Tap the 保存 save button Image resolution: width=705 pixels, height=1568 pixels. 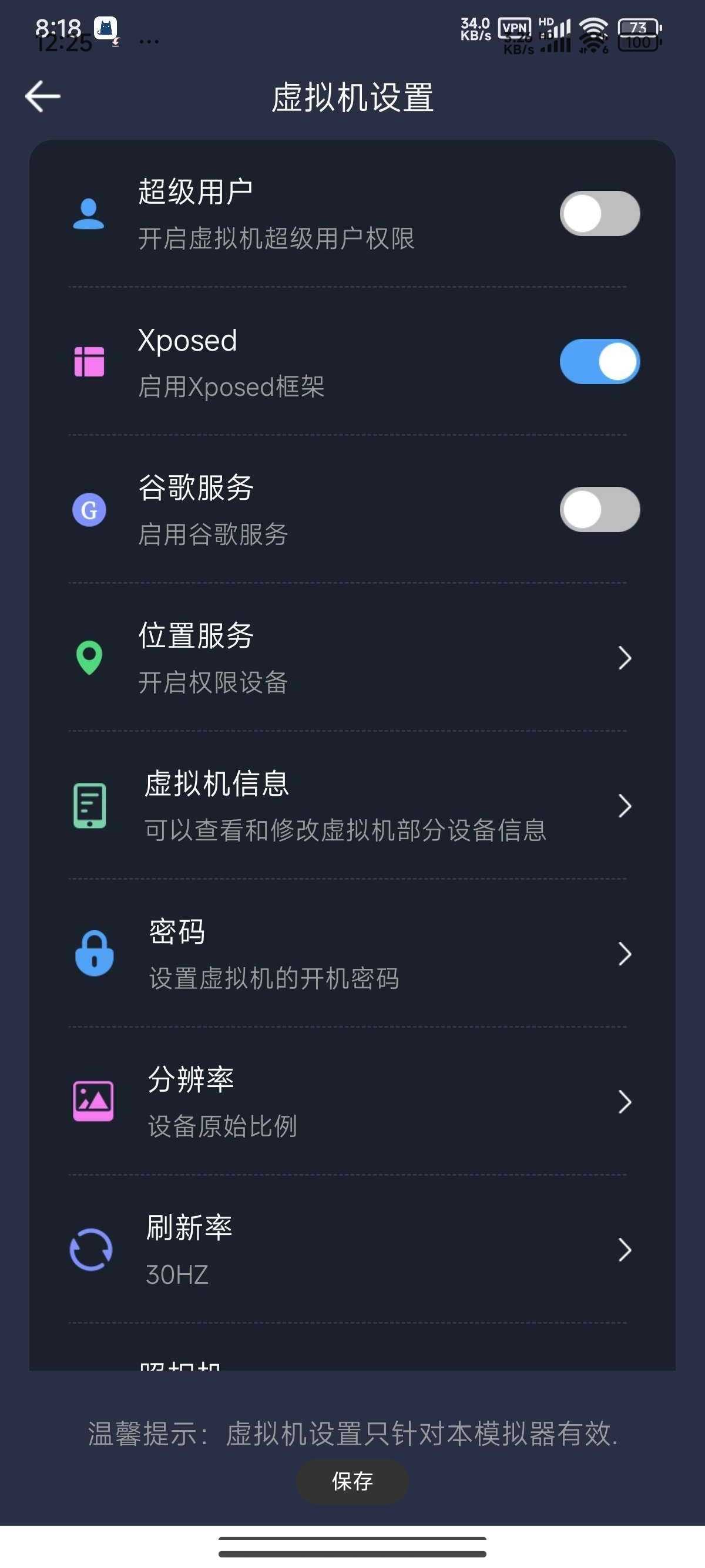[x=352, y=1481]
